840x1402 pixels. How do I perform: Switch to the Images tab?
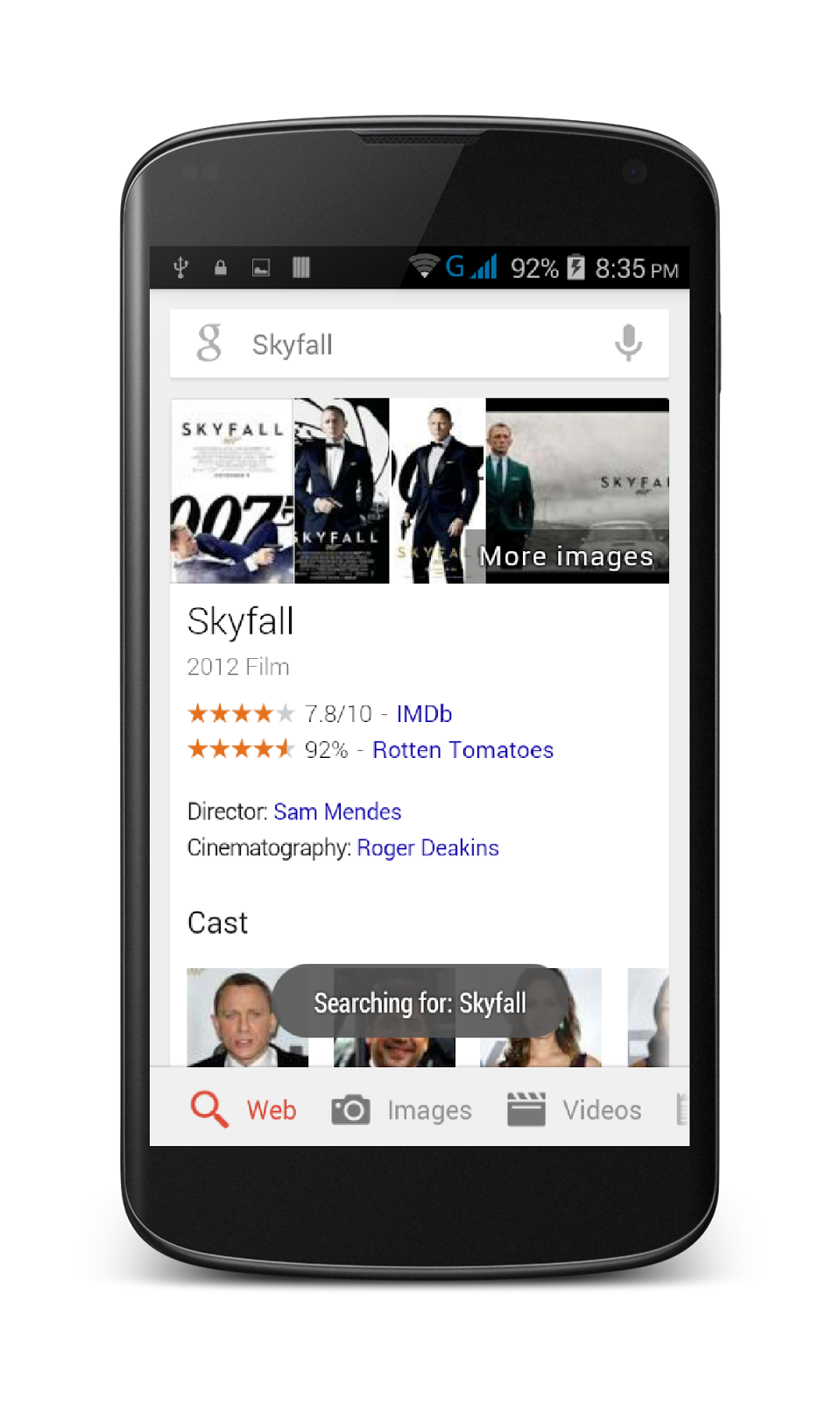[402, 1110]
